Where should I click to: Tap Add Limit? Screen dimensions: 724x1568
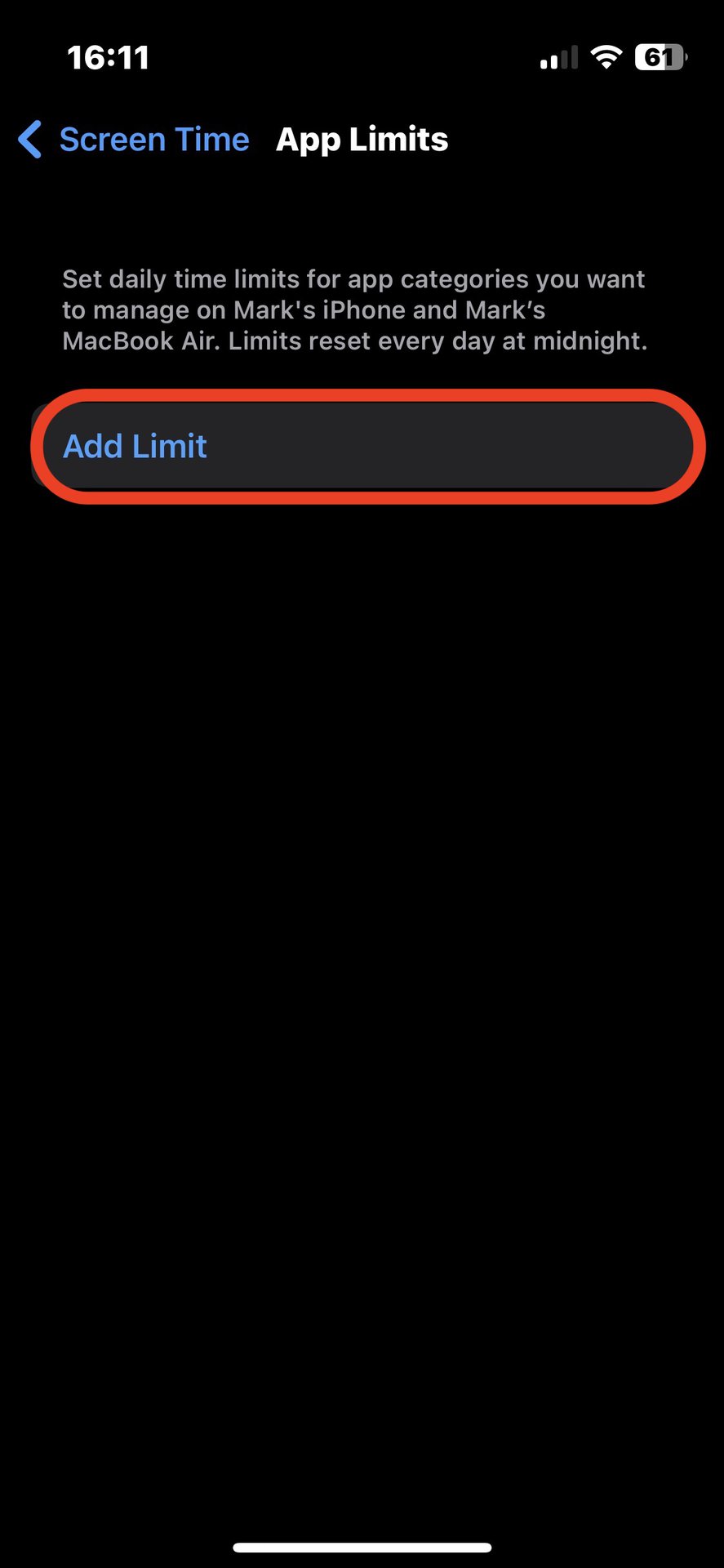point(135,447)
